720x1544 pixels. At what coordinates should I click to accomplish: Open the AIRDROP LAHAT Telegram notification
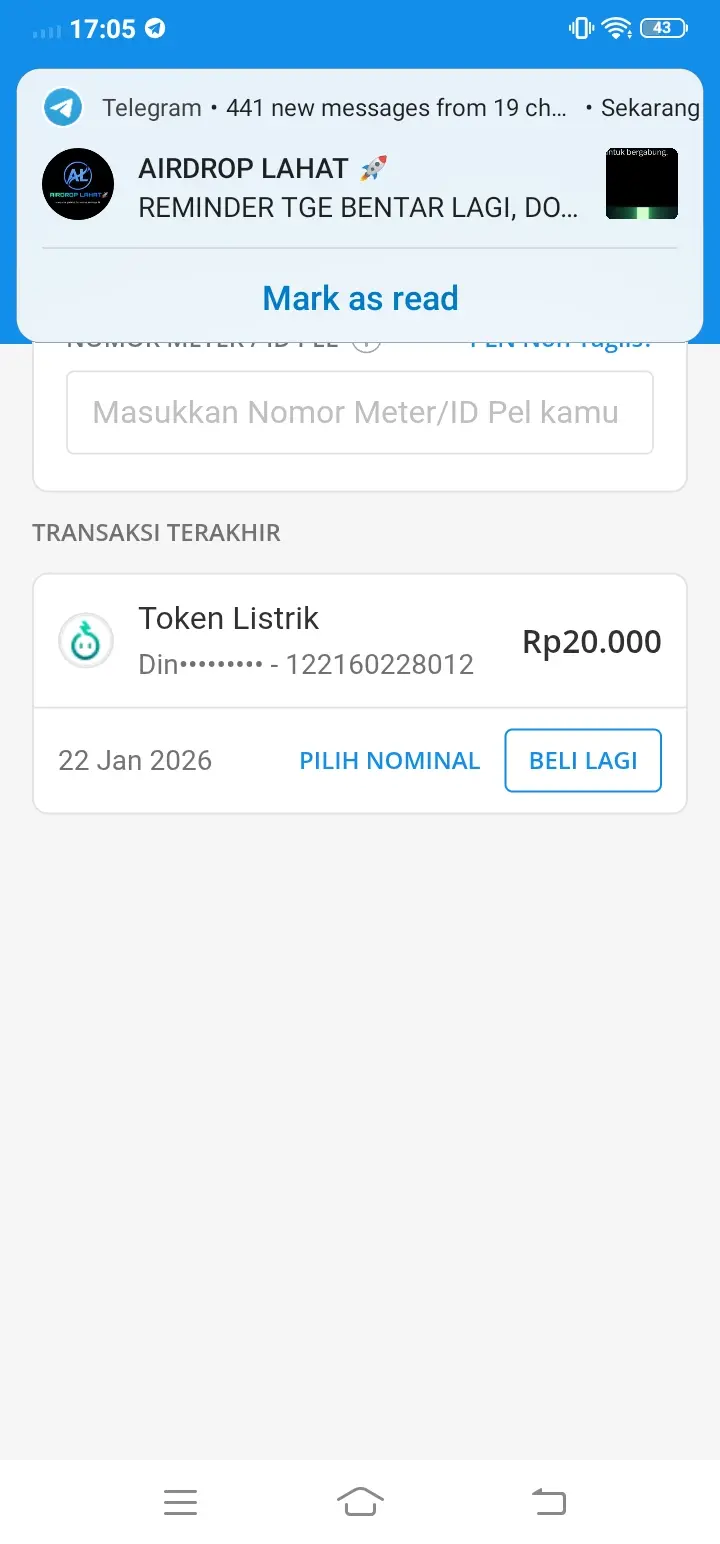(x=358, y=187)
